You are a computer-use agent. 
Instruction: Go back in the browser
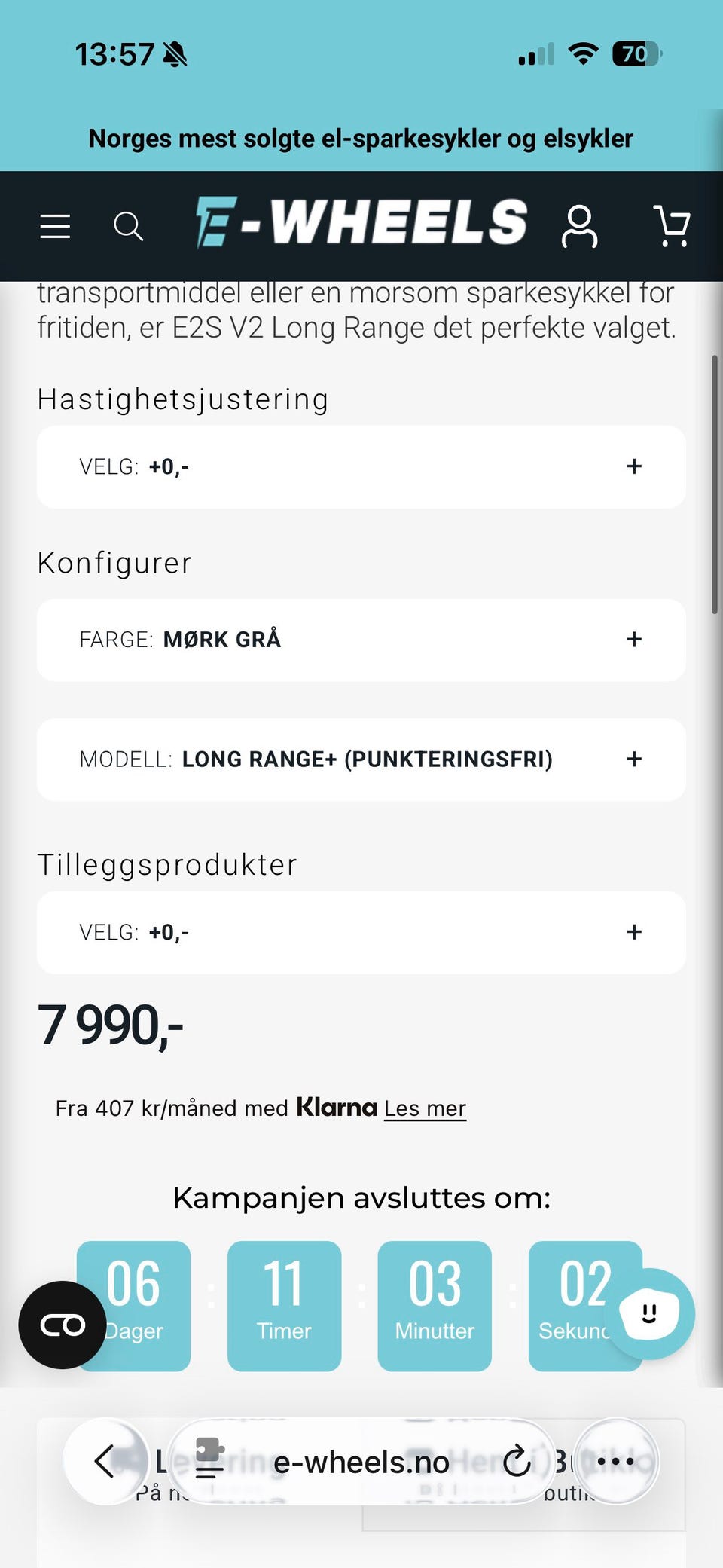[106, 1462]
